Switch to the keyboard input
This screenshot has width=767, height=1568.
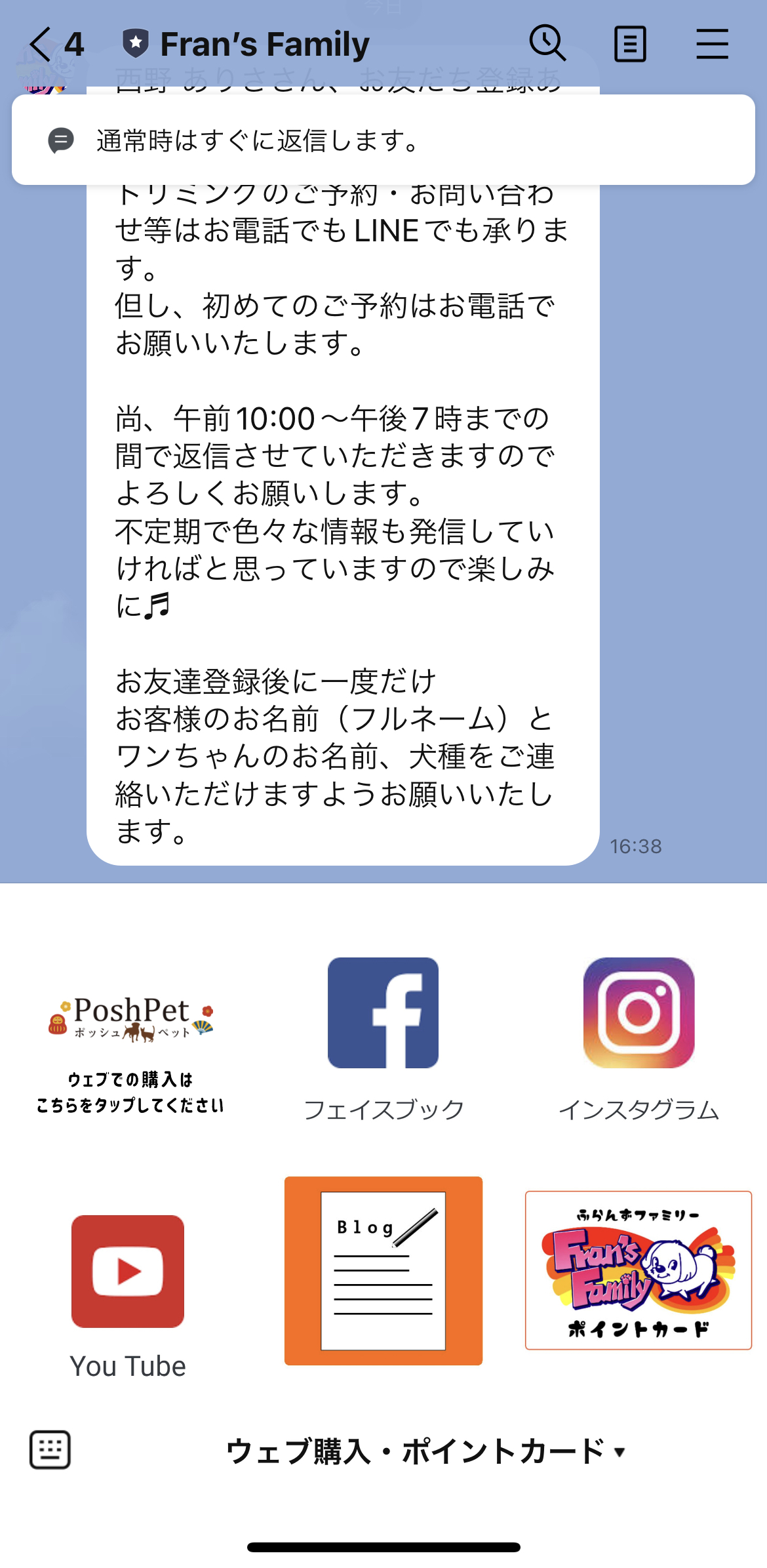(50, 1450)
